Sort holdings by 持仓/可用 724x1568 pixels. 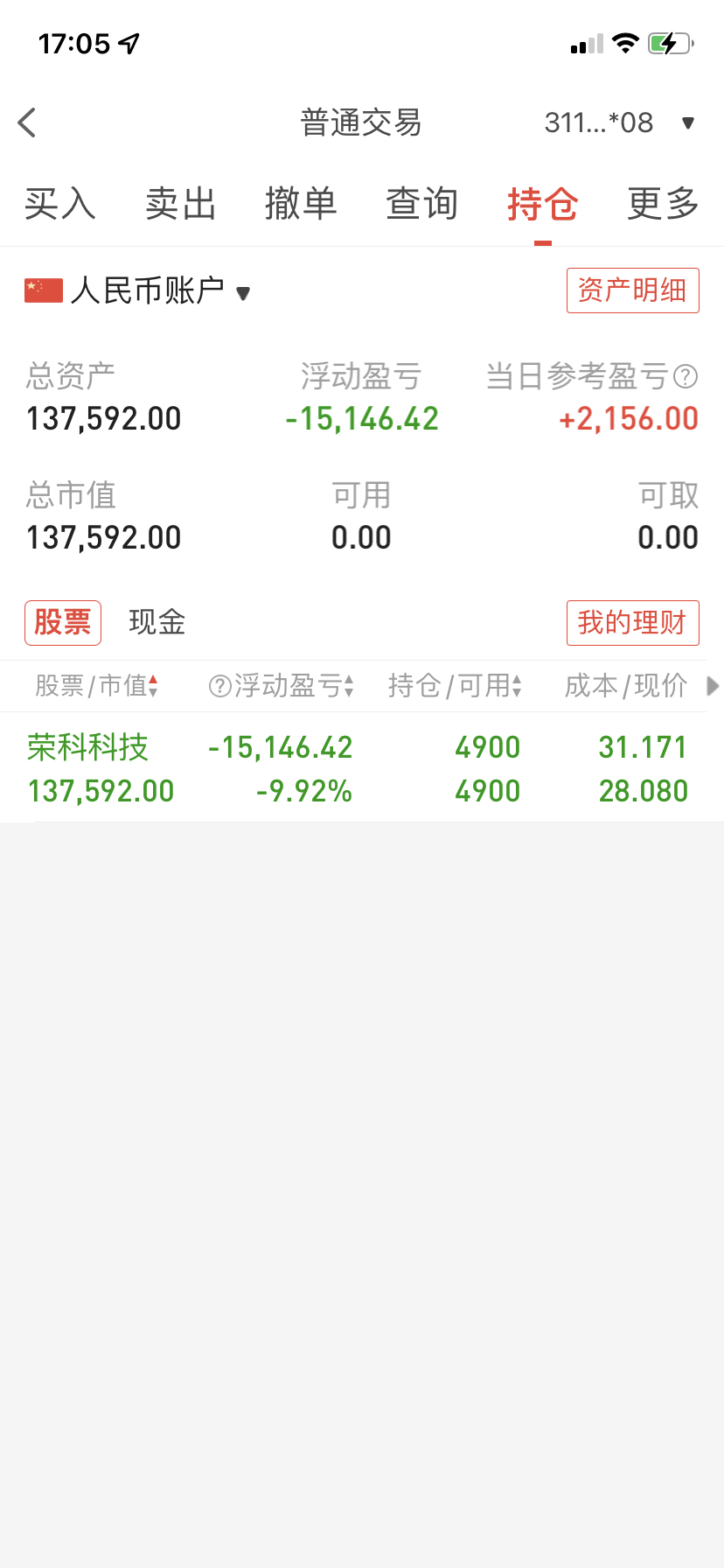(455, 686)
